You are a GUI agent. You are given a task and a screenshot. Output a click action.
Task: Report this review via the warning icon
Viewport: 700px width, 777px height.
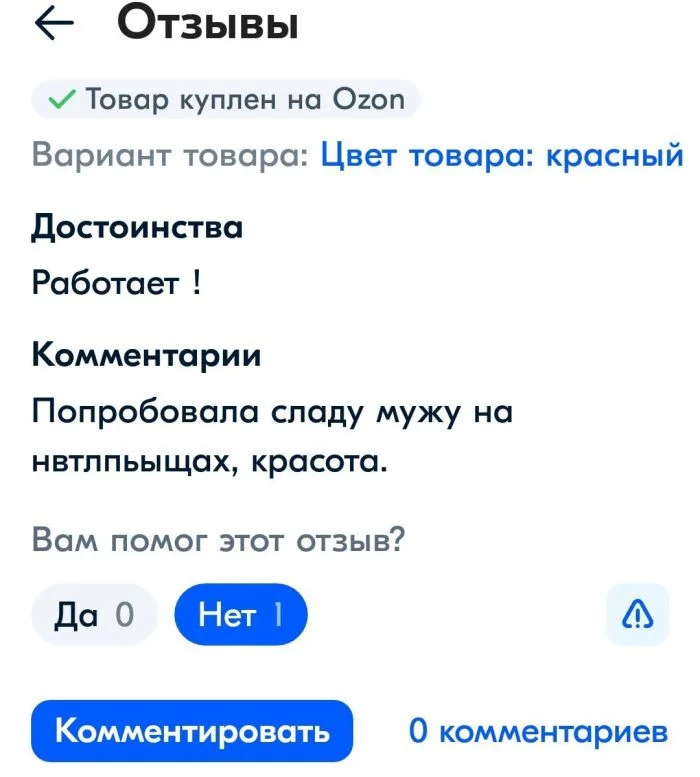click(637, 615)
